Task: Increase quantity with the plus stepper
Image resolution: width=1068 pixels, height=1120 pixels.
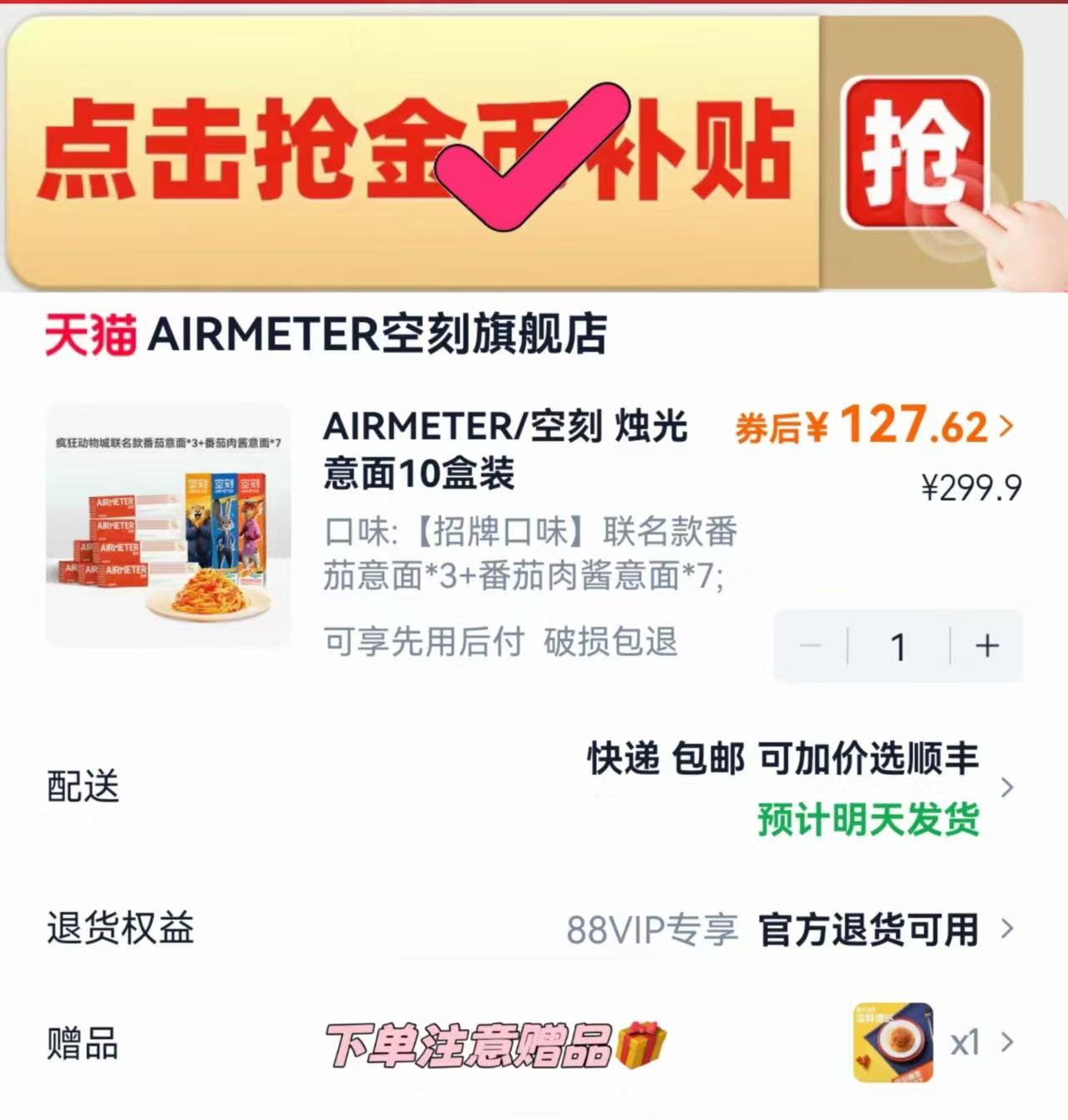Action: (986, 645)
